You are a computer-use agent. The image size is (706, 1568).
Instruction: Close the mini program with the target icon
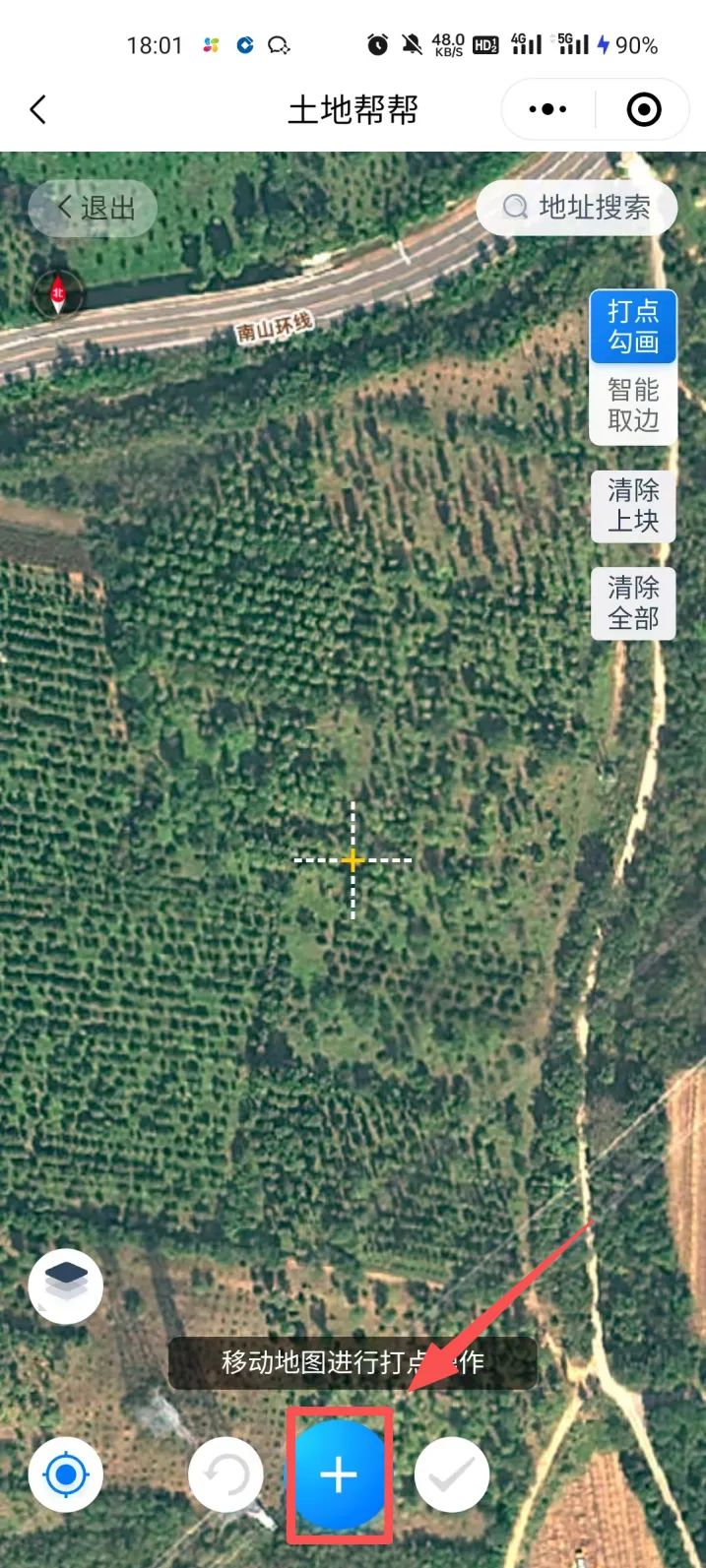tap(644, 109)
